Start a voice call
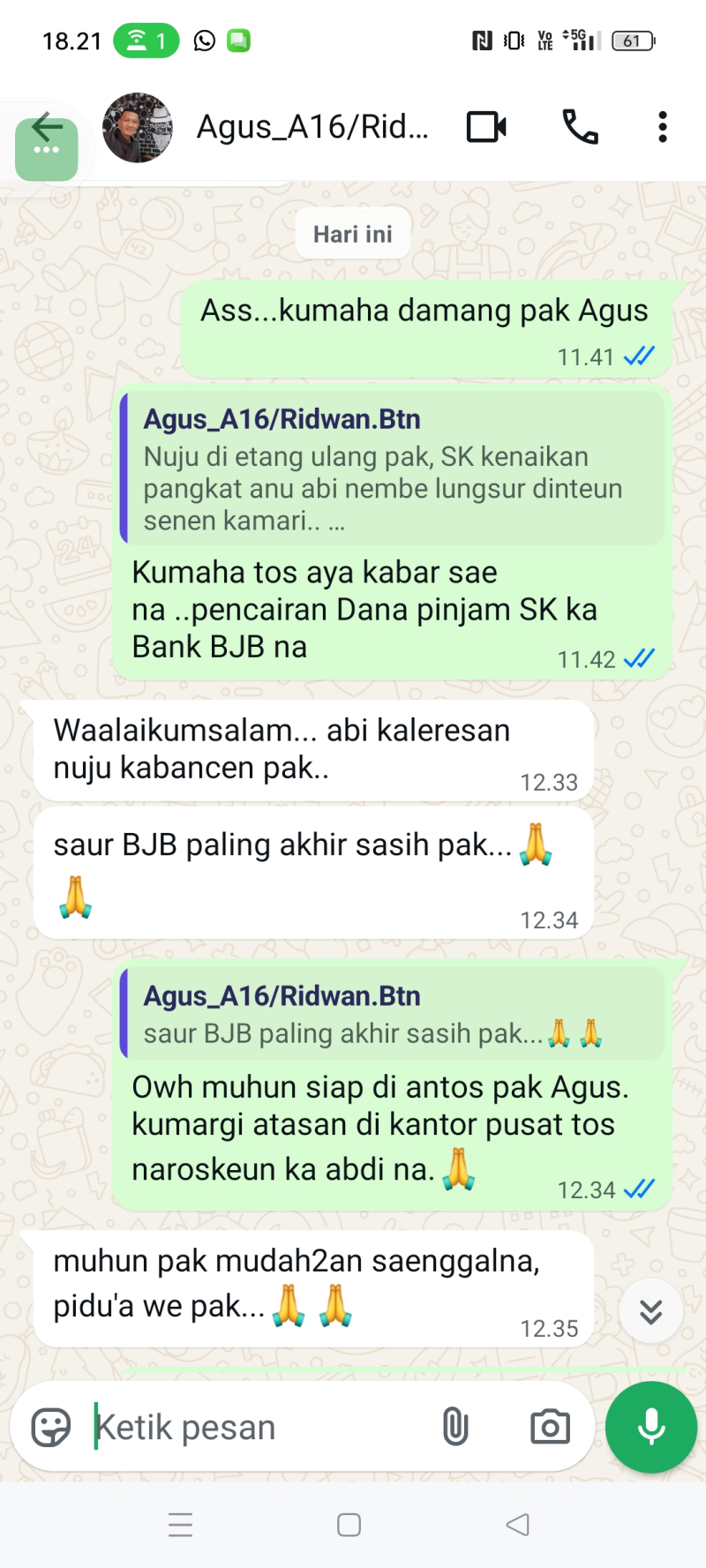The image size is (706, 1568). (580, 128)
